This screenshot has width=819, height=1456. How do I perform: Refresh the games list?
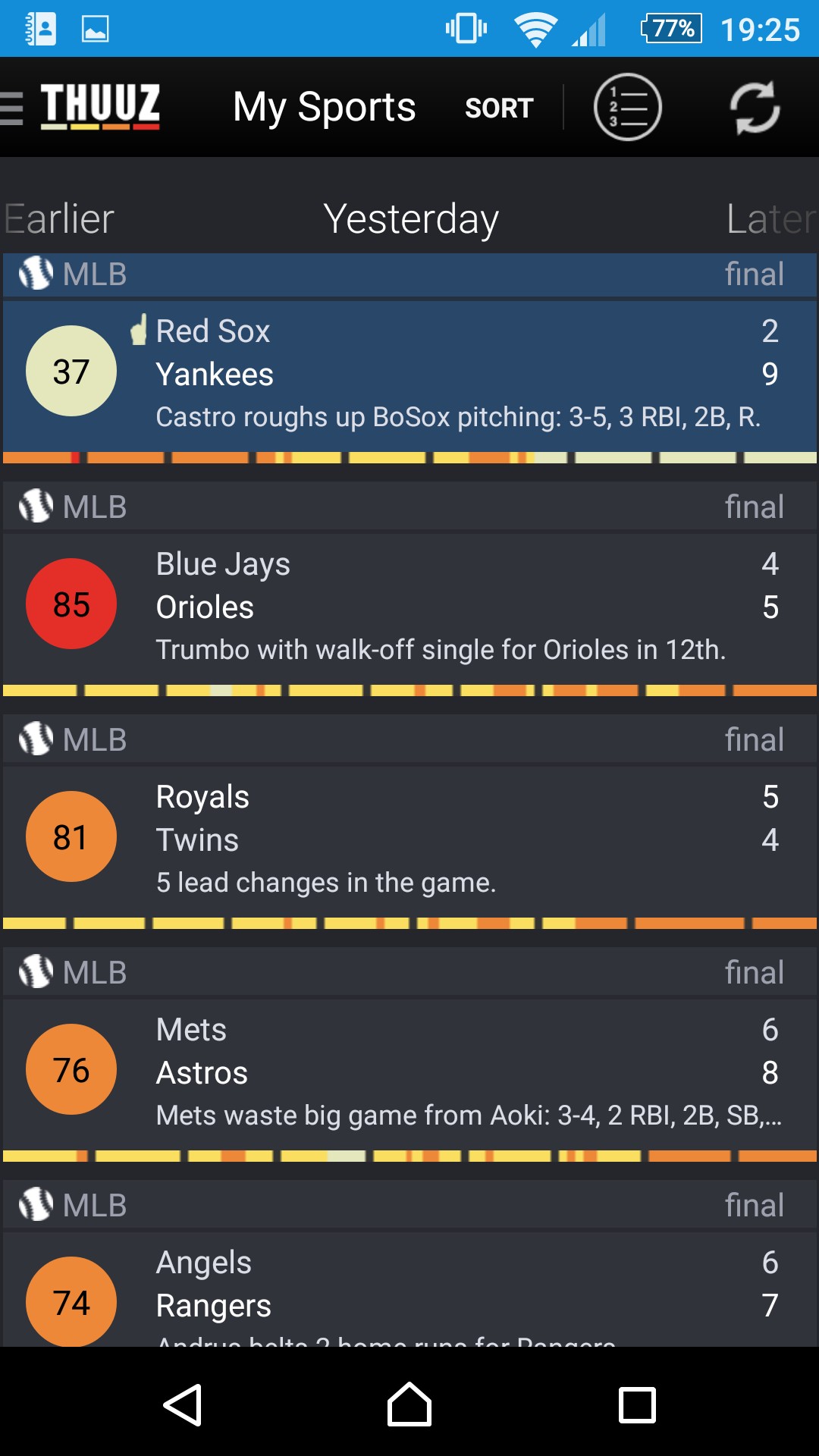pyautogui.click(x=755, y=107)
